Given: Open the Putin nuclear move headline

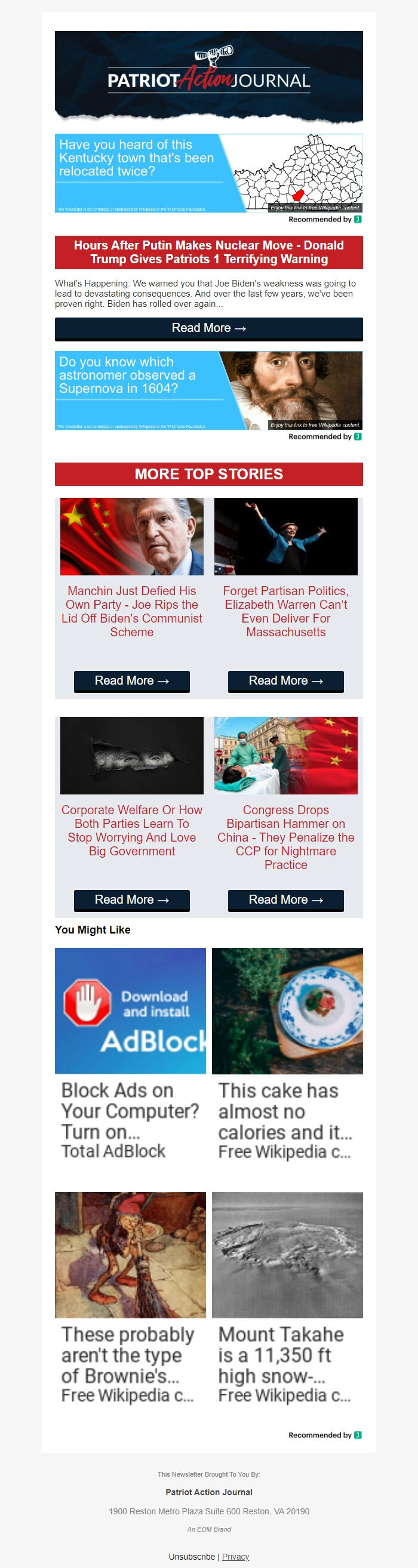Looking at the screenshot, I should point(208,252).
